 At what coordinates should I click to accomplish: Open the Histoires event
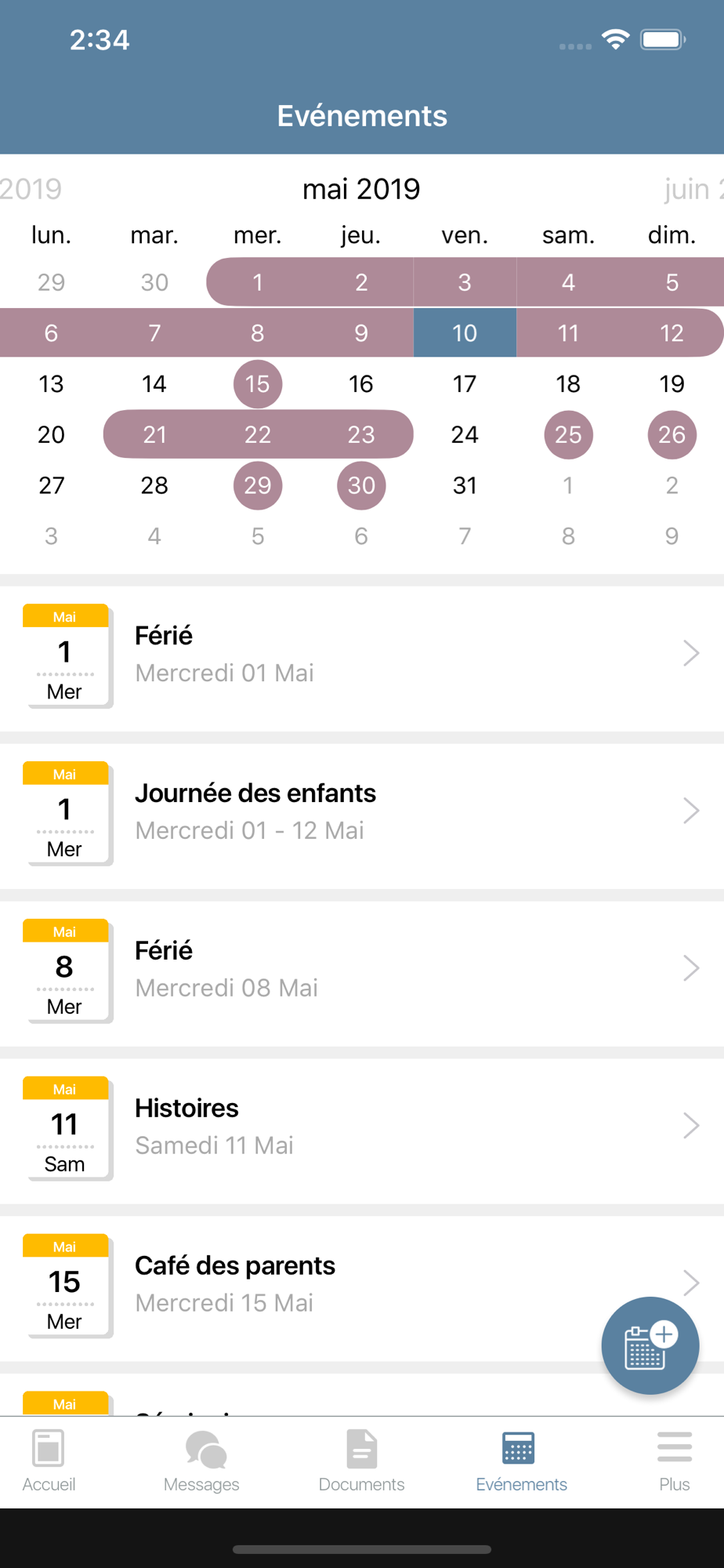pos(362,1127)
